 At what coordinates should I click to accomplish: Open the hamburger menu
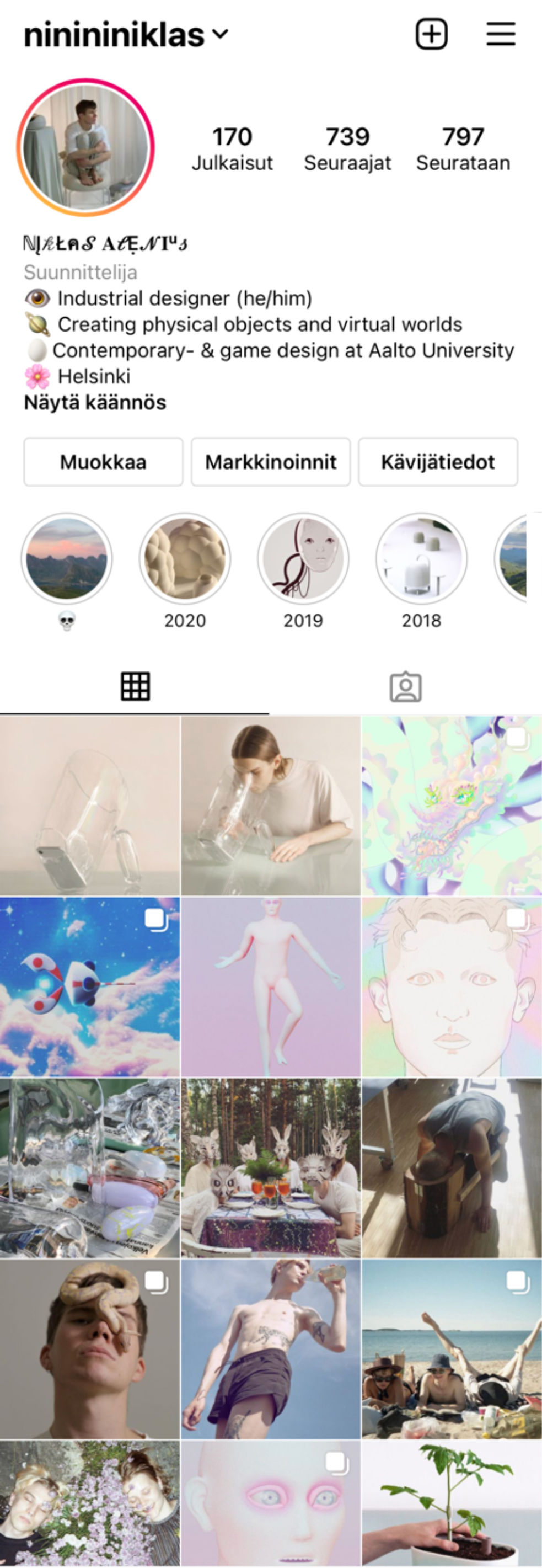[501, 34]
